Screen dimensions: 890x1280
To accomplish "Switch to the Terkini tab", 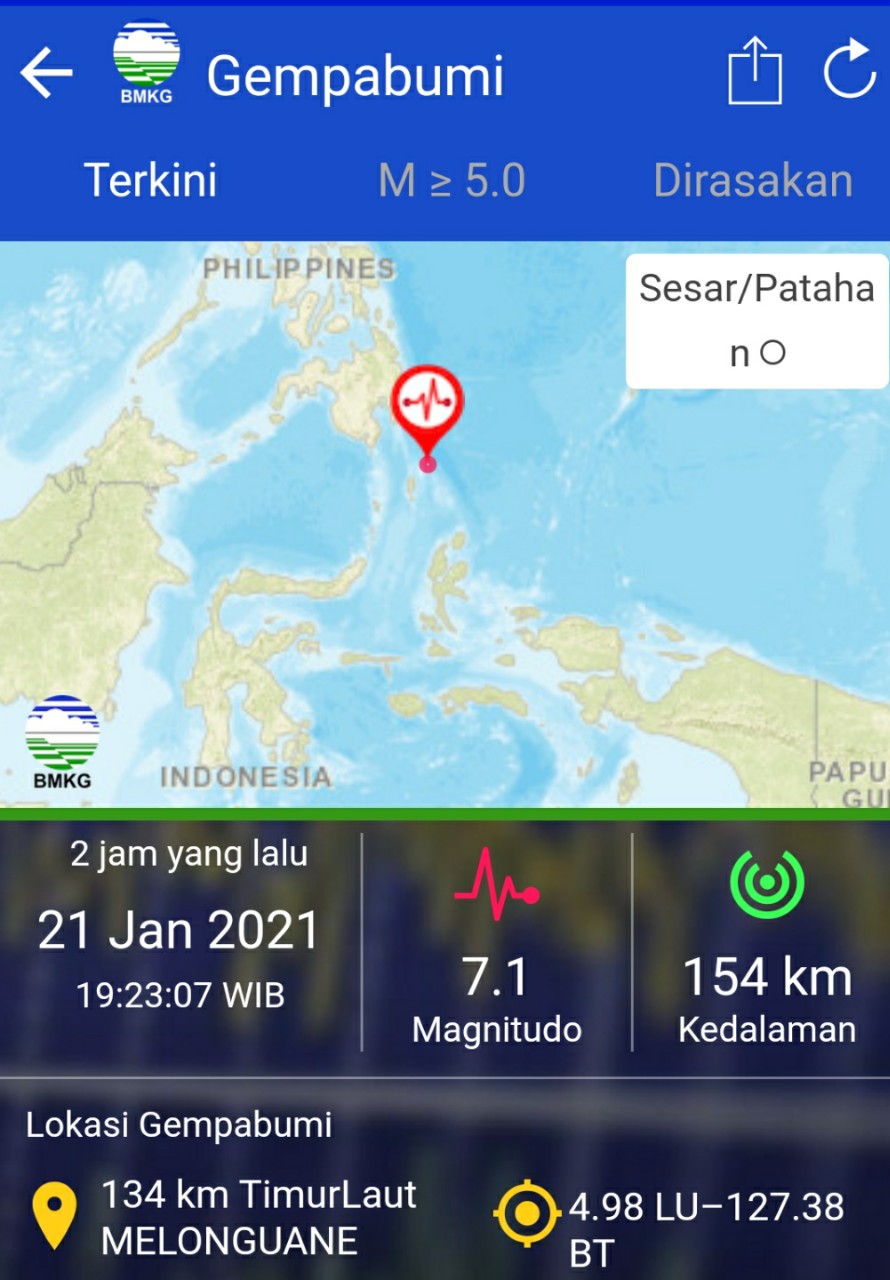I will (151, 181).
